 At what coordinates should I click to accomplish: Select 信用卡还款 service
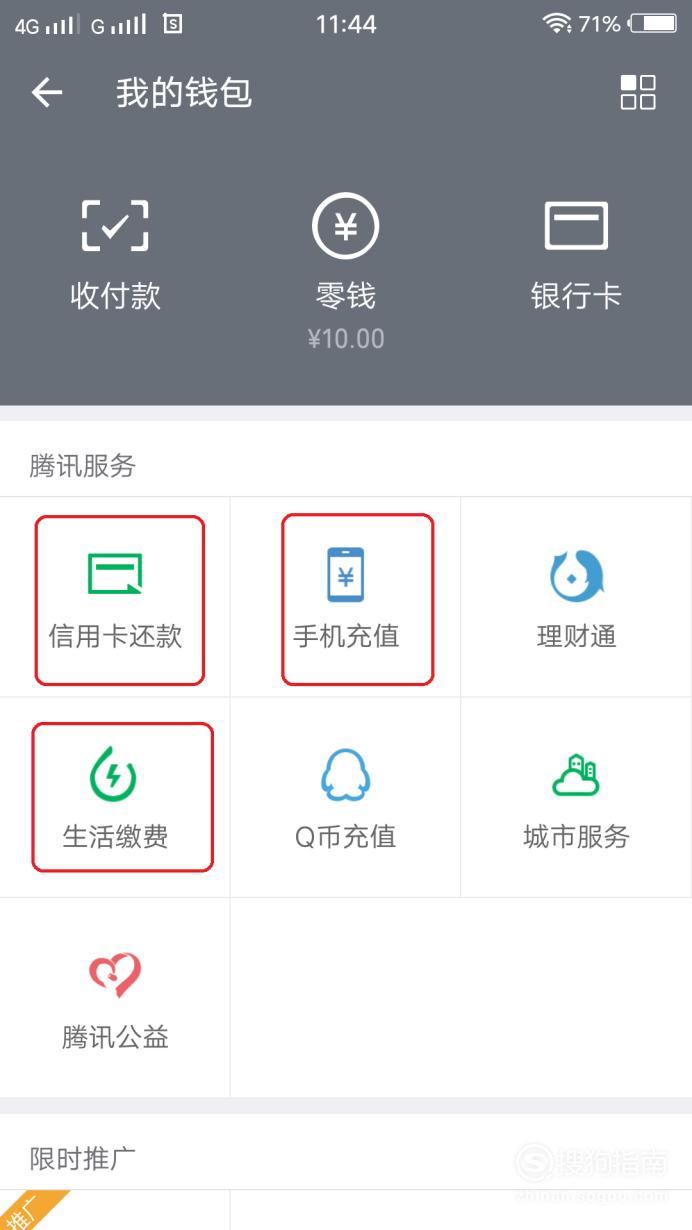[115, 598]
